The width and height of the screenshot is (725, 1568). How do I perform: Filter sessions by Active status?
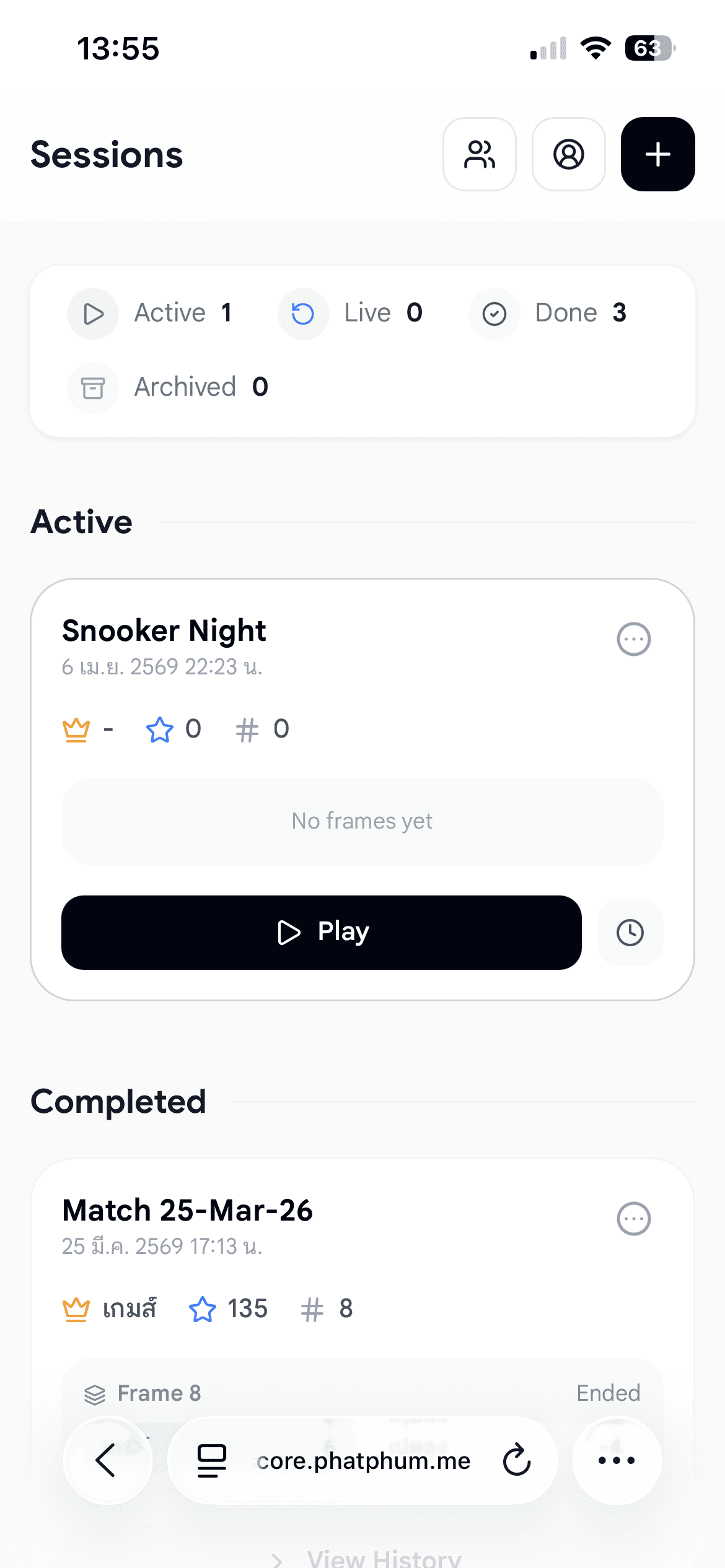point(151,313)
